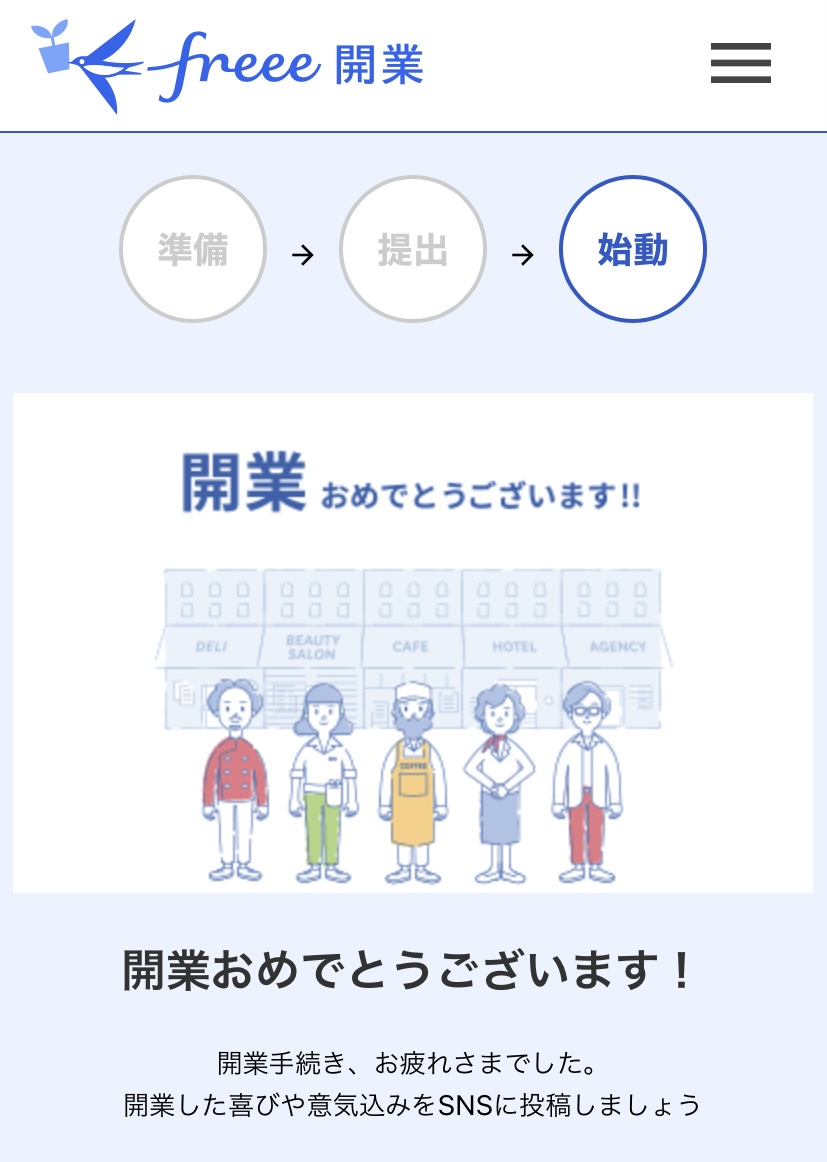Screen dimensions: 827x1162
Task: Click the HOTEL storefront sign
Action: pos(513,646)
